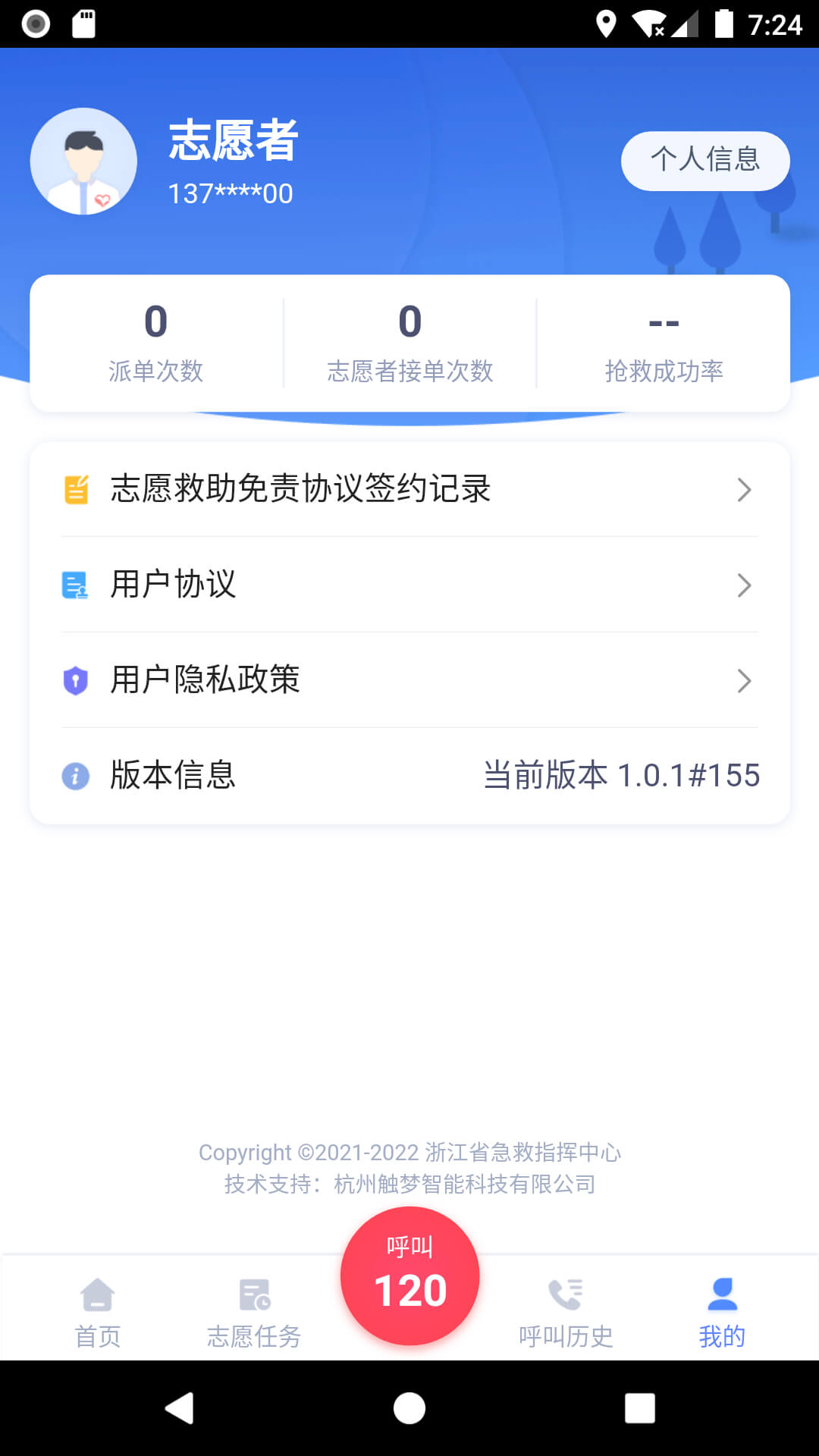Viewport: 819px width, 1456px height.
Task: View 用户隐私政策 privacy policy
Action: click(409, 680)
